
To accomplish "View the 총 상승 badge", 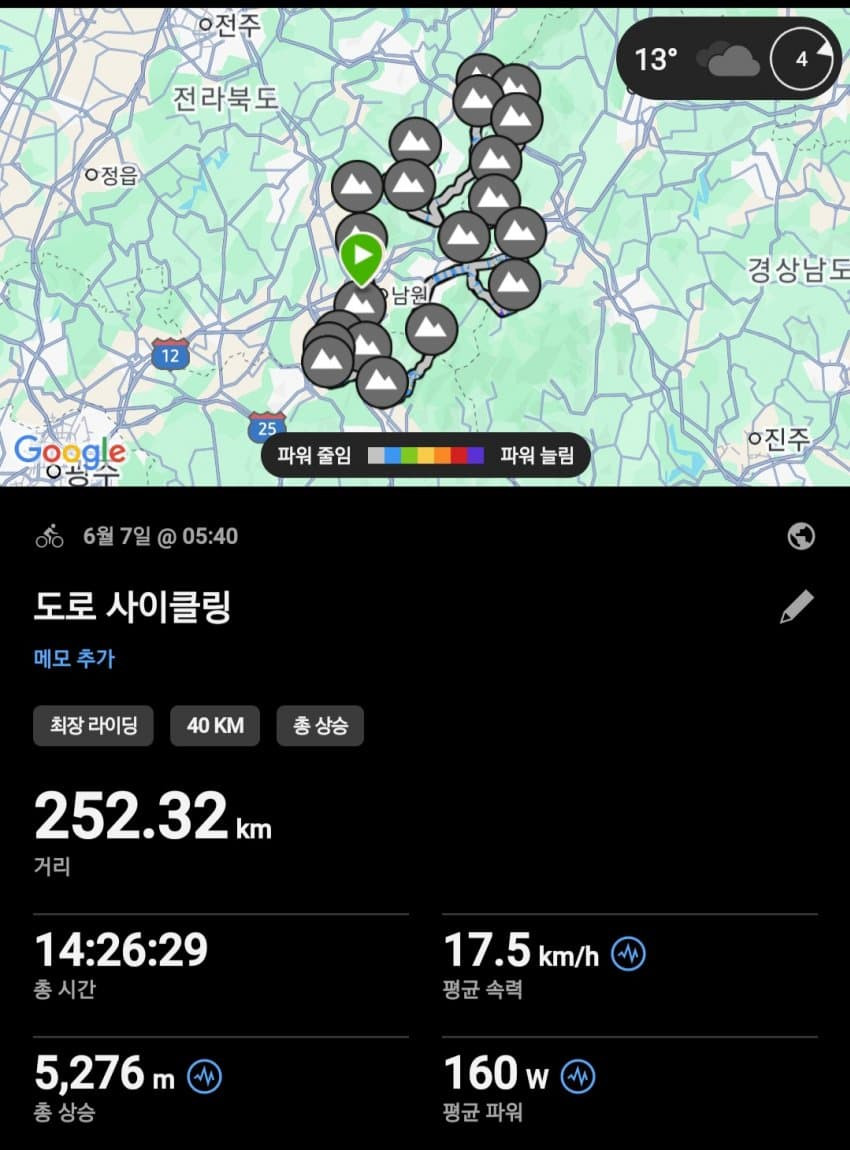I will pos(320,726).
